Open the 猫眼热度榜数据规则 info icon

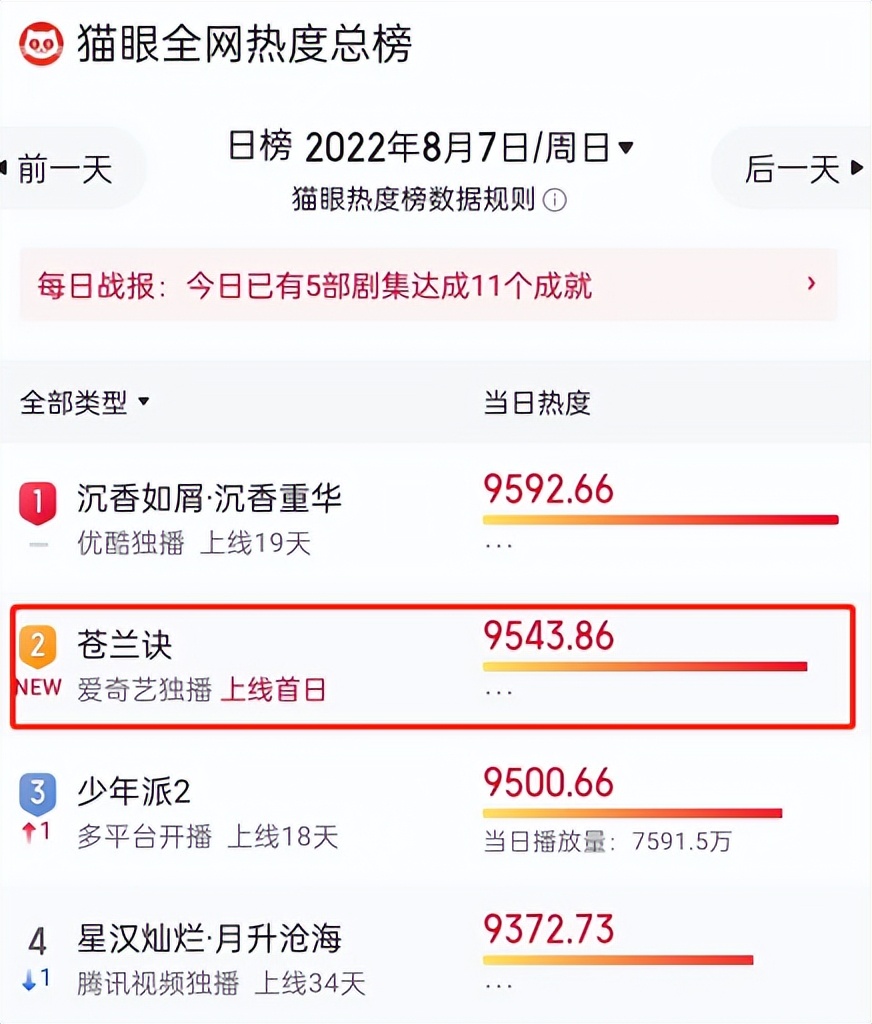pyautogui.click(x=557, y=201)
